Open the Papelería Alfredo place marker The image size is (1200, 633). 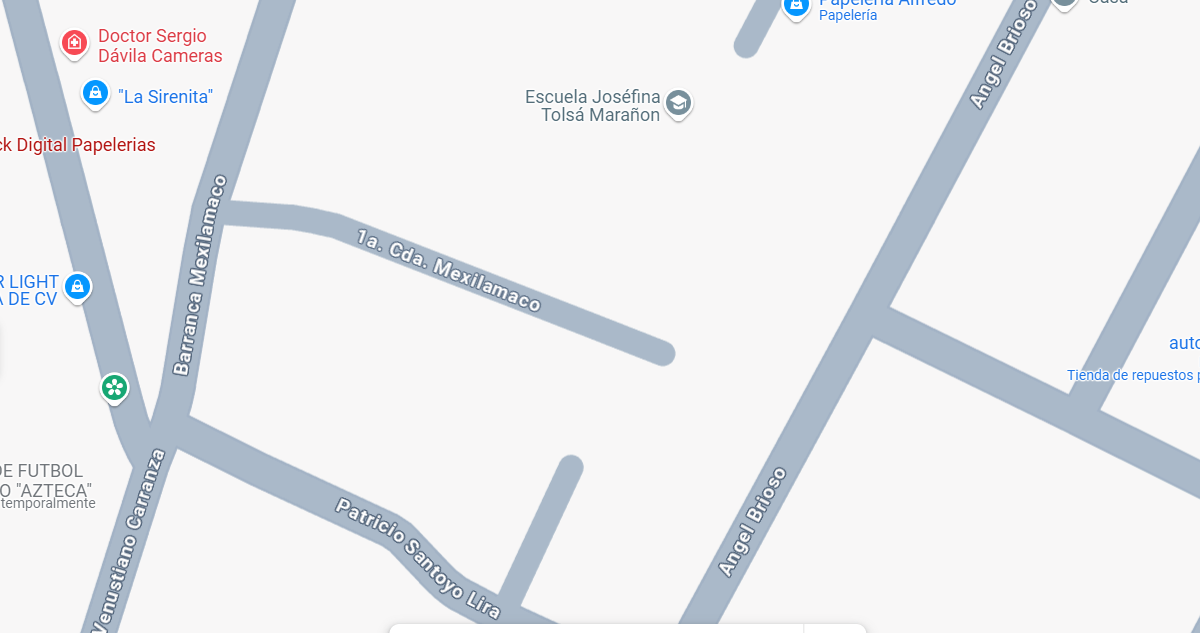pos(796,6)
